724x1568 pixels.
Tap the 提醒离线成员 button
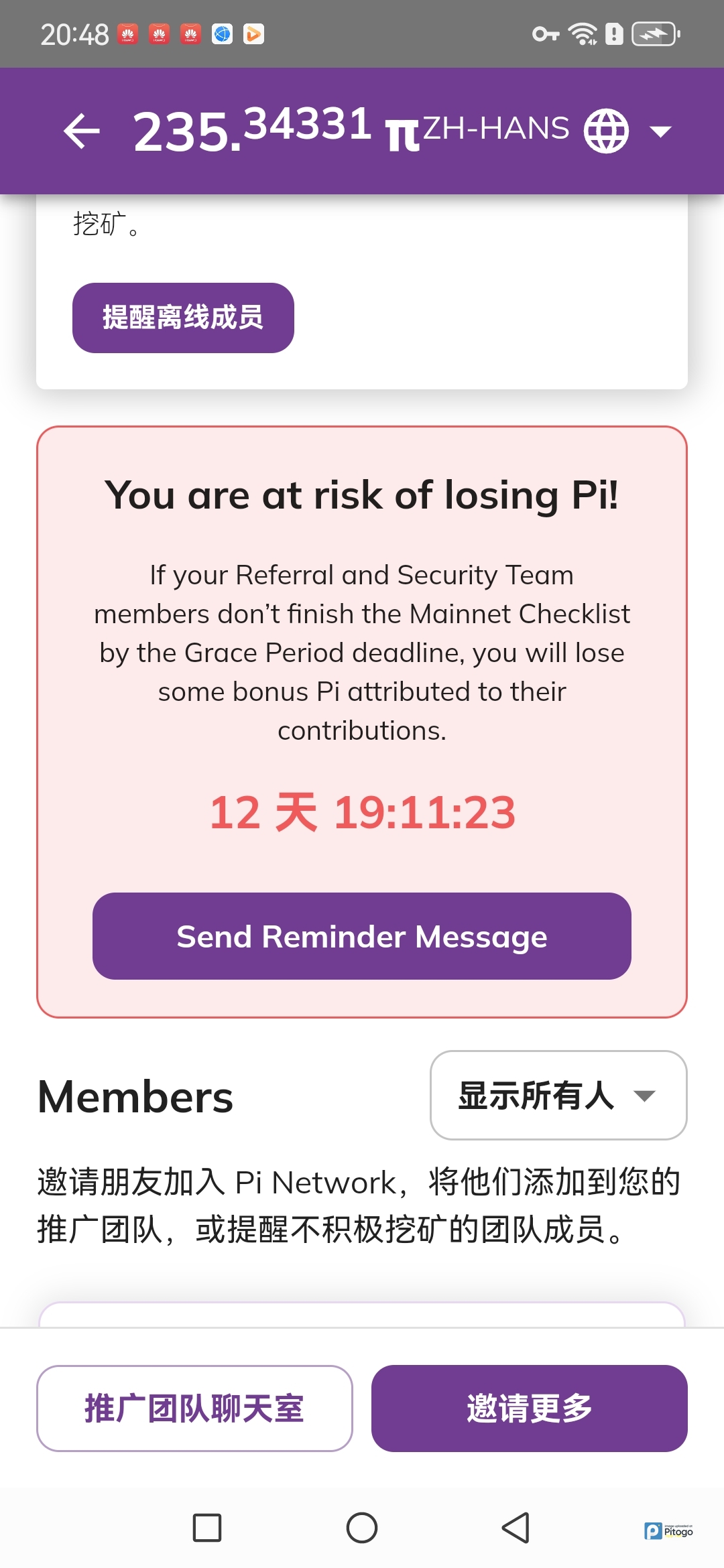pyautogui.click(x=183, y=318)
